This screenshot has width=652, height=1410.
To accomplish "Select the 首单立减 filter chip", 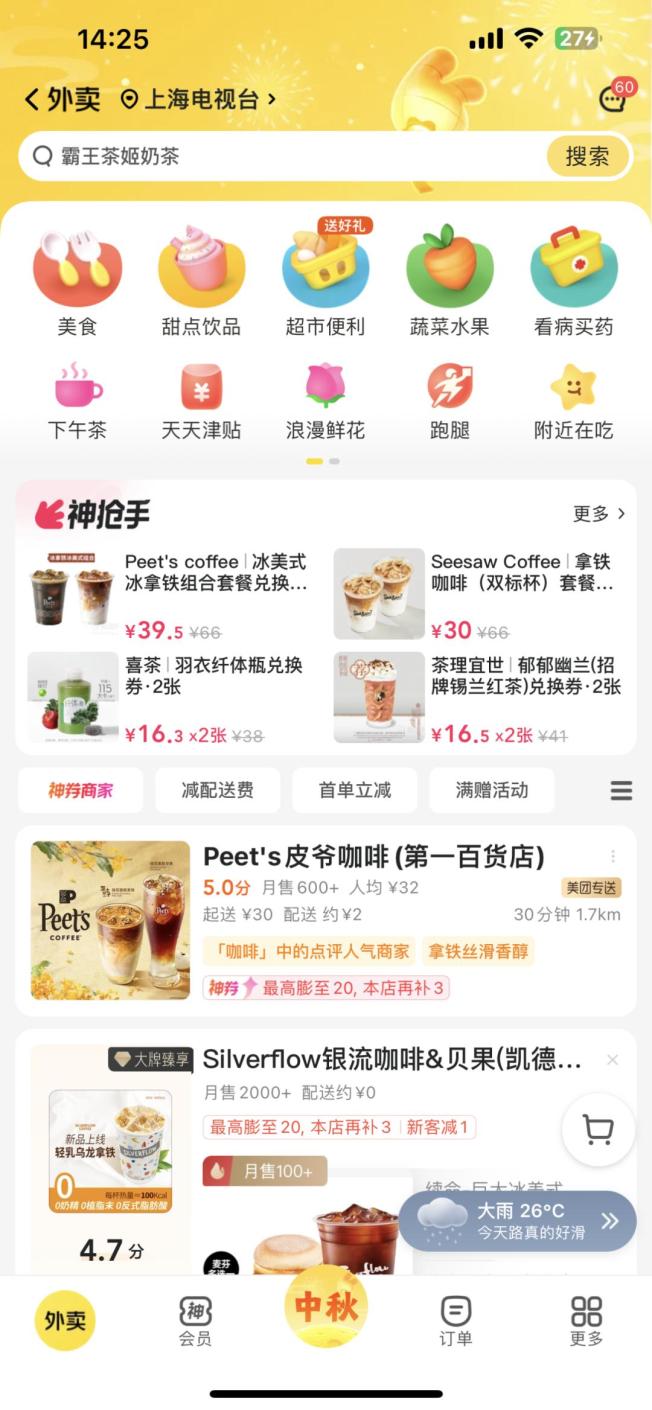I will point(354,790).
